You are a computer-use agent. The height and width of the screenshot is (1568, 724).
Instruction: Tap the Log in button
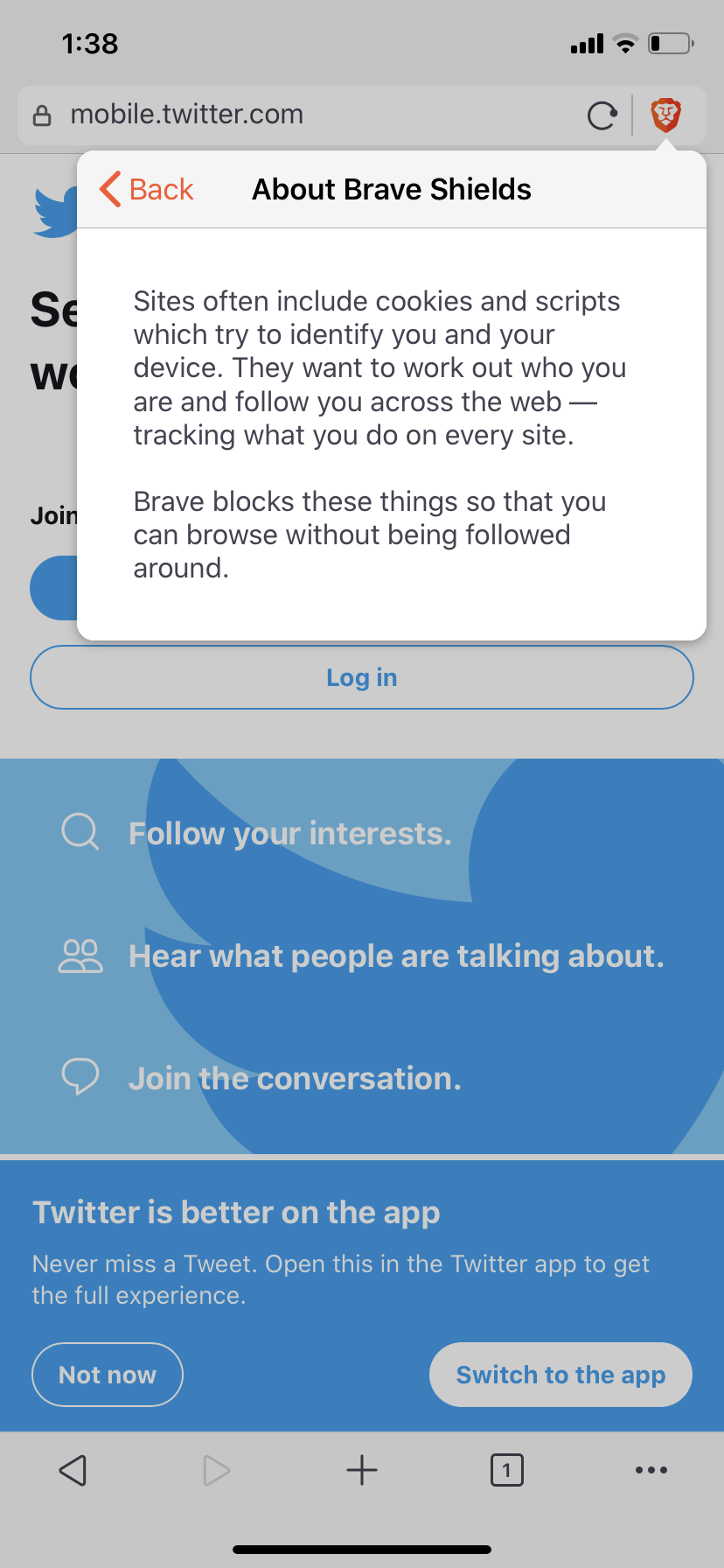tap(362, 677)
